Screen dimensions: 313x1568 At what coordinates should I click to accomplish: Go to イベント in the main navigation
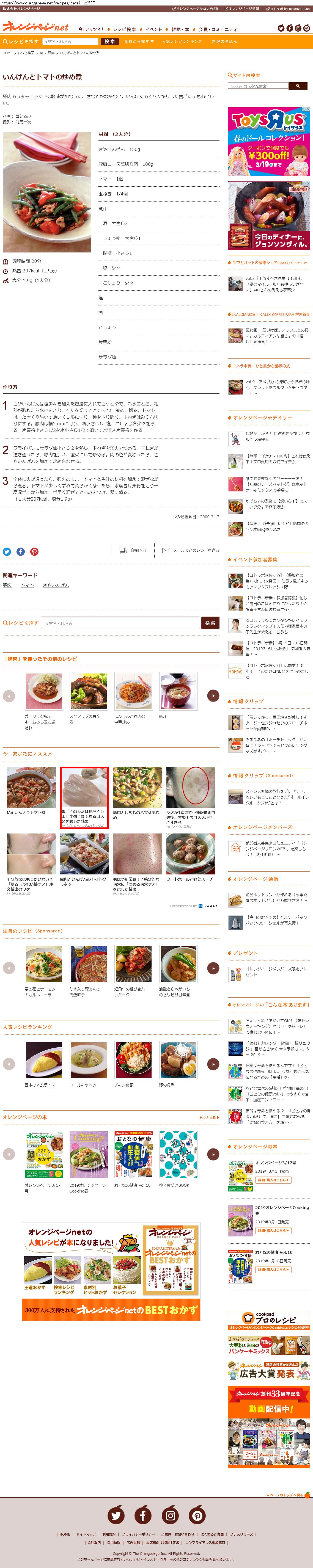(x=153, y=29)
